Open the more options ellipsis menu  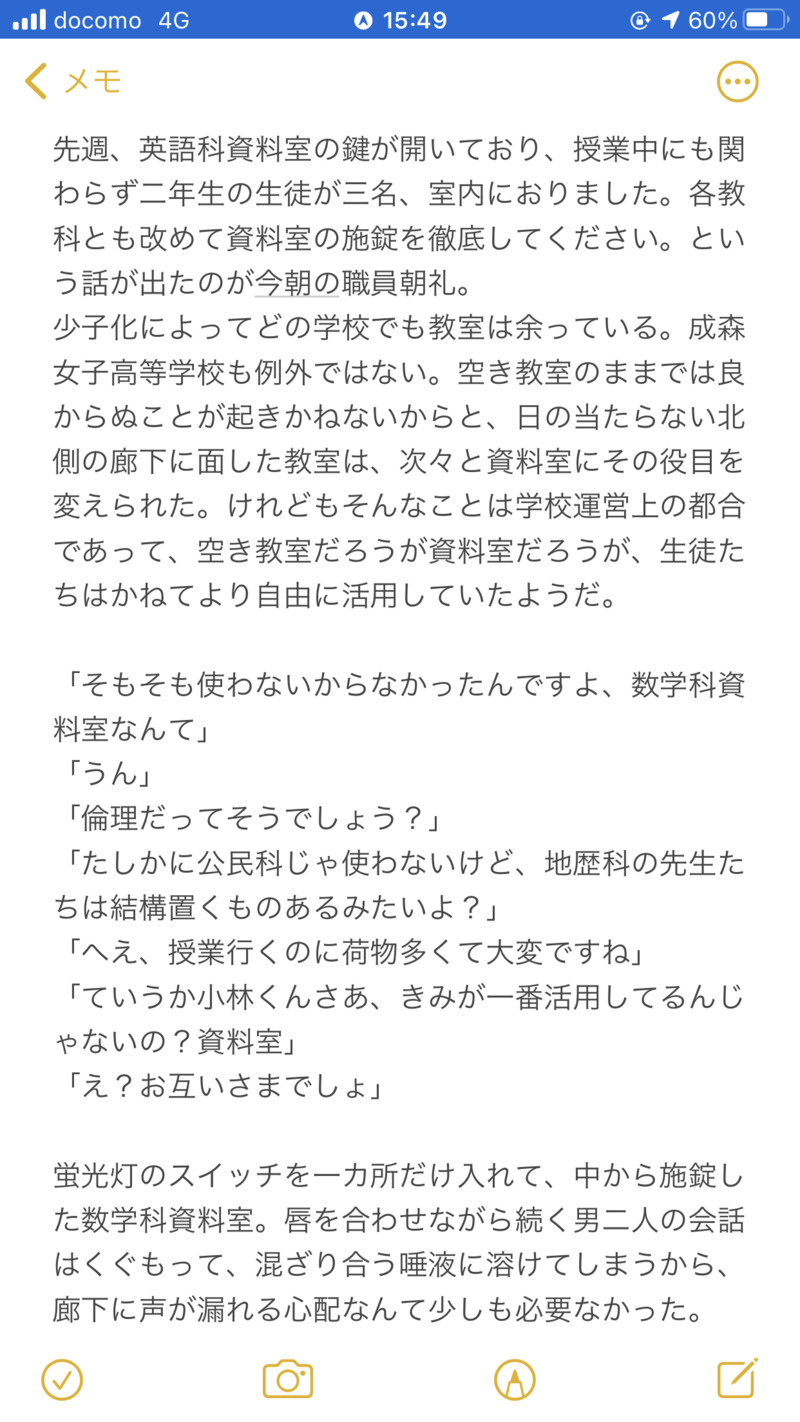coord(737,81)
